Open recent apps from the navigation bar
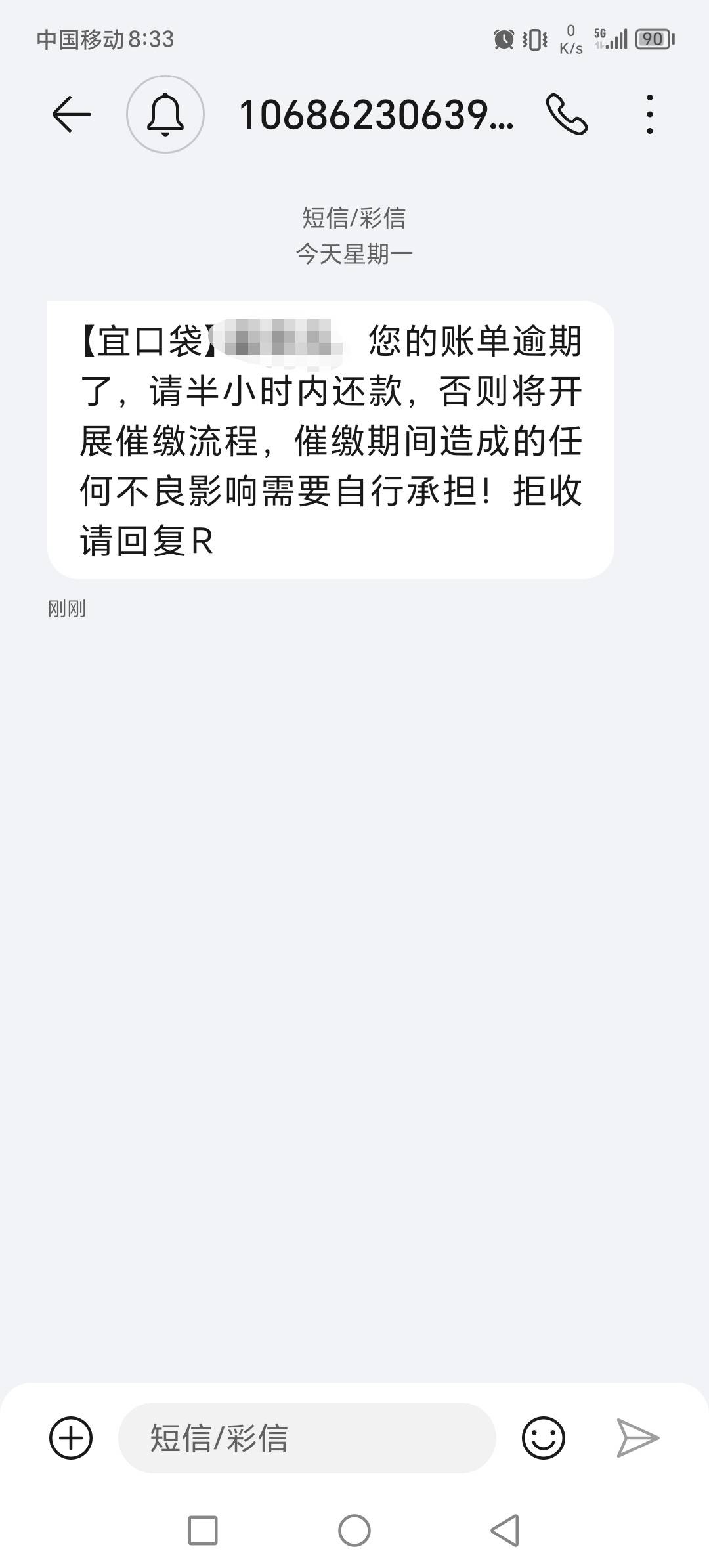 pyautogui.click(x=203, y=1531)
